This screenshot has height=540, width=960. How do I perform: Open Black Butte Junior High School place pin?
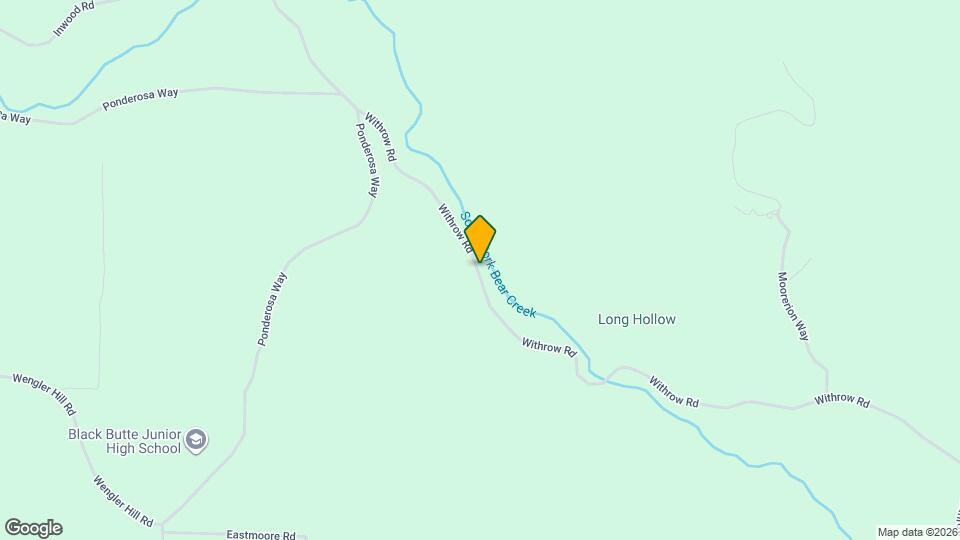pyautogui.click(x=197, y=441)
